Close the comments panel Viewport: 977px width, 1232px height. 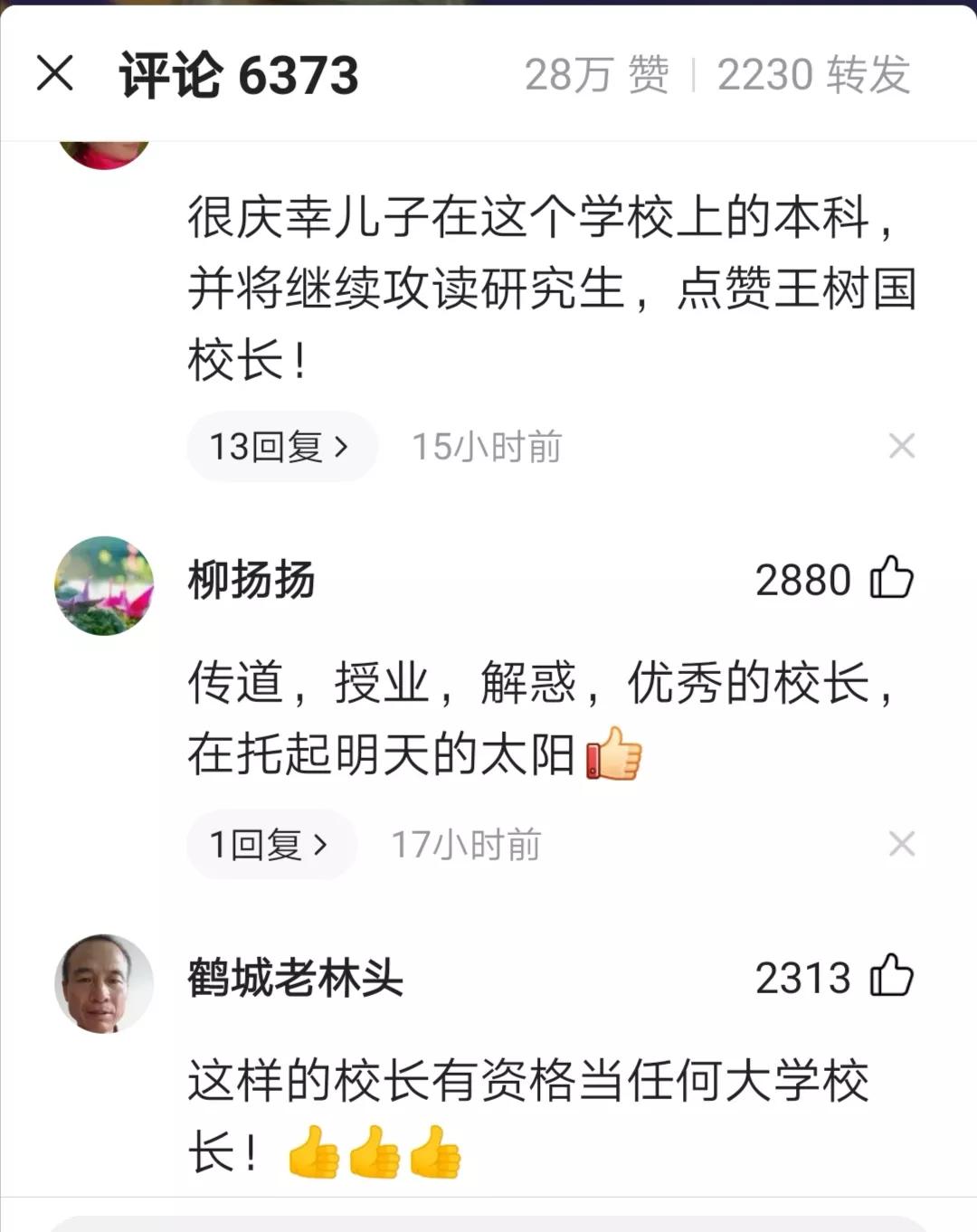[54, 73]
